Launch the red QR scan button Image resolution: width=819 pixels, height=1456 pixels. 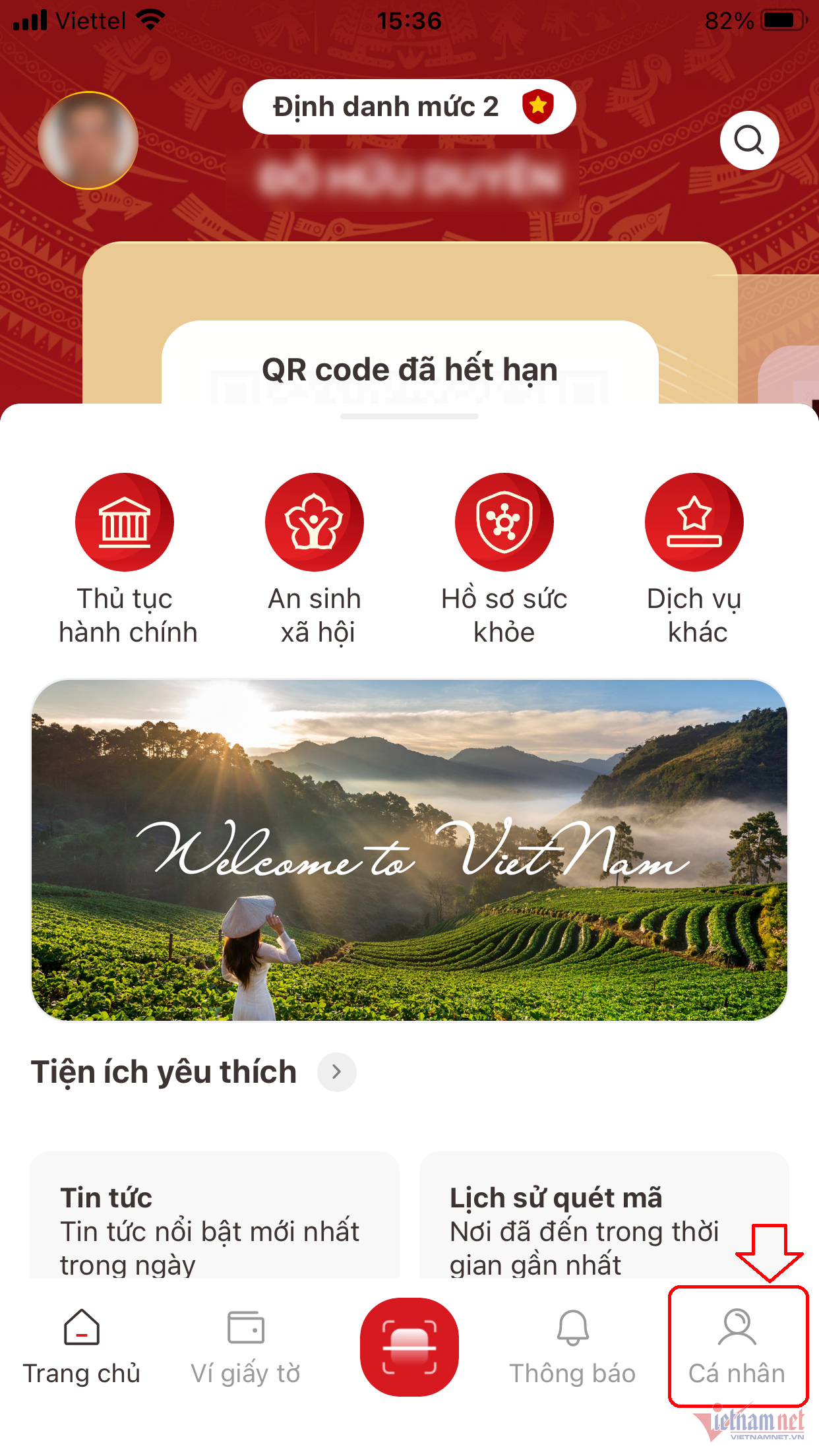pyautogui.click(x=409, y=1347)
